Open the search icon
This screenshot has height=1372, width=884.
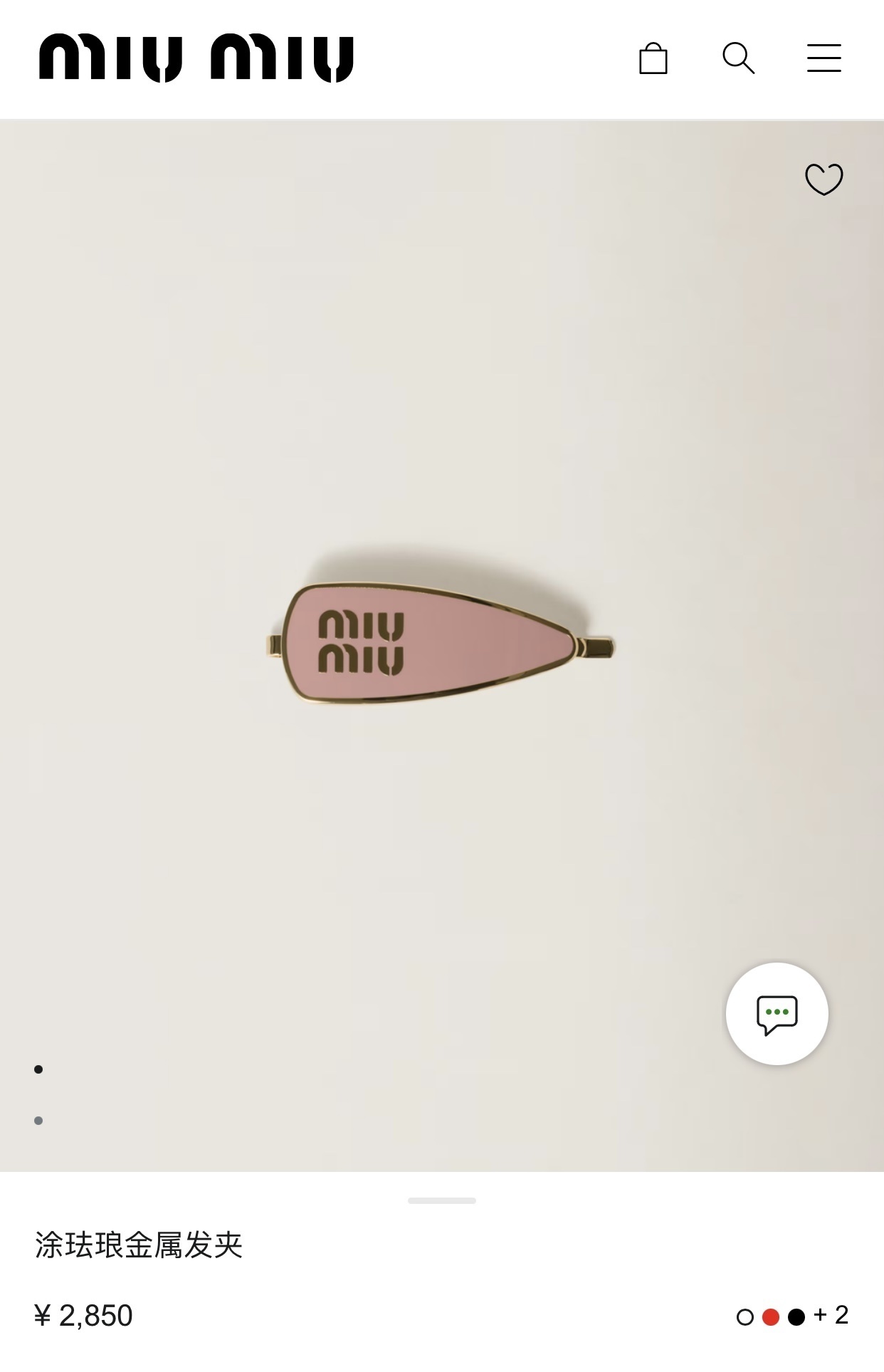(738, 58)
